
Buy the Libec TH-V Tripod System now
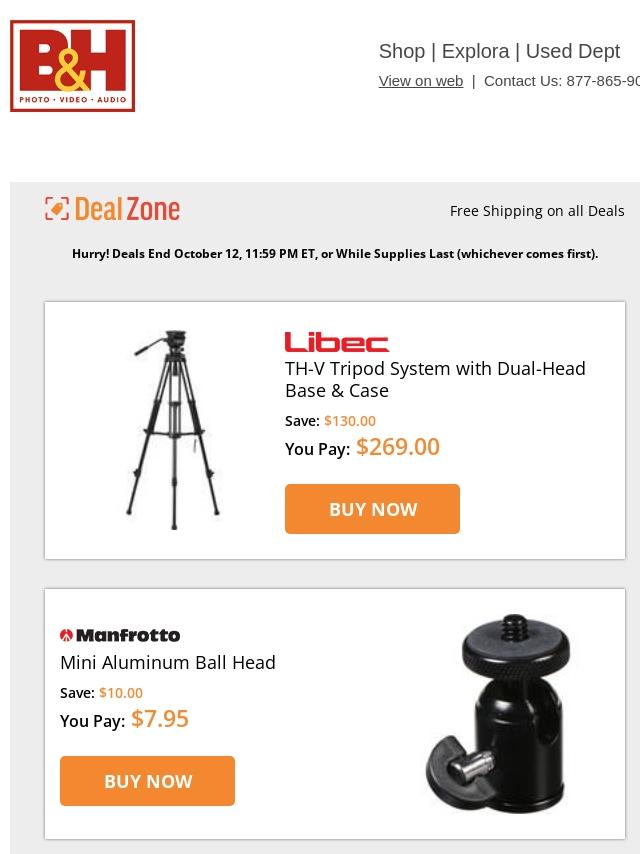[372, 509]
